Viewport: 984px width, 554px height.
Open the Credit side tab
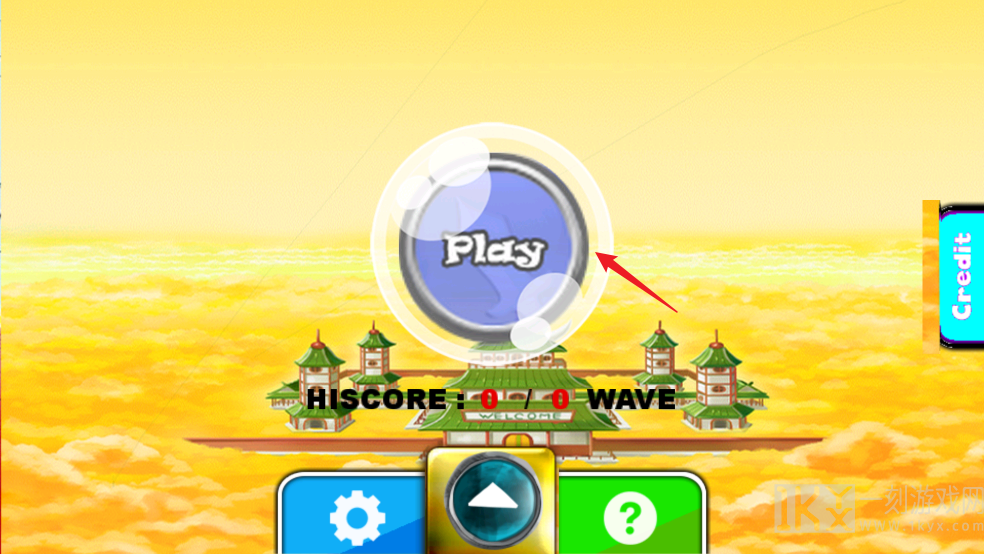click(x=961, y=276)
